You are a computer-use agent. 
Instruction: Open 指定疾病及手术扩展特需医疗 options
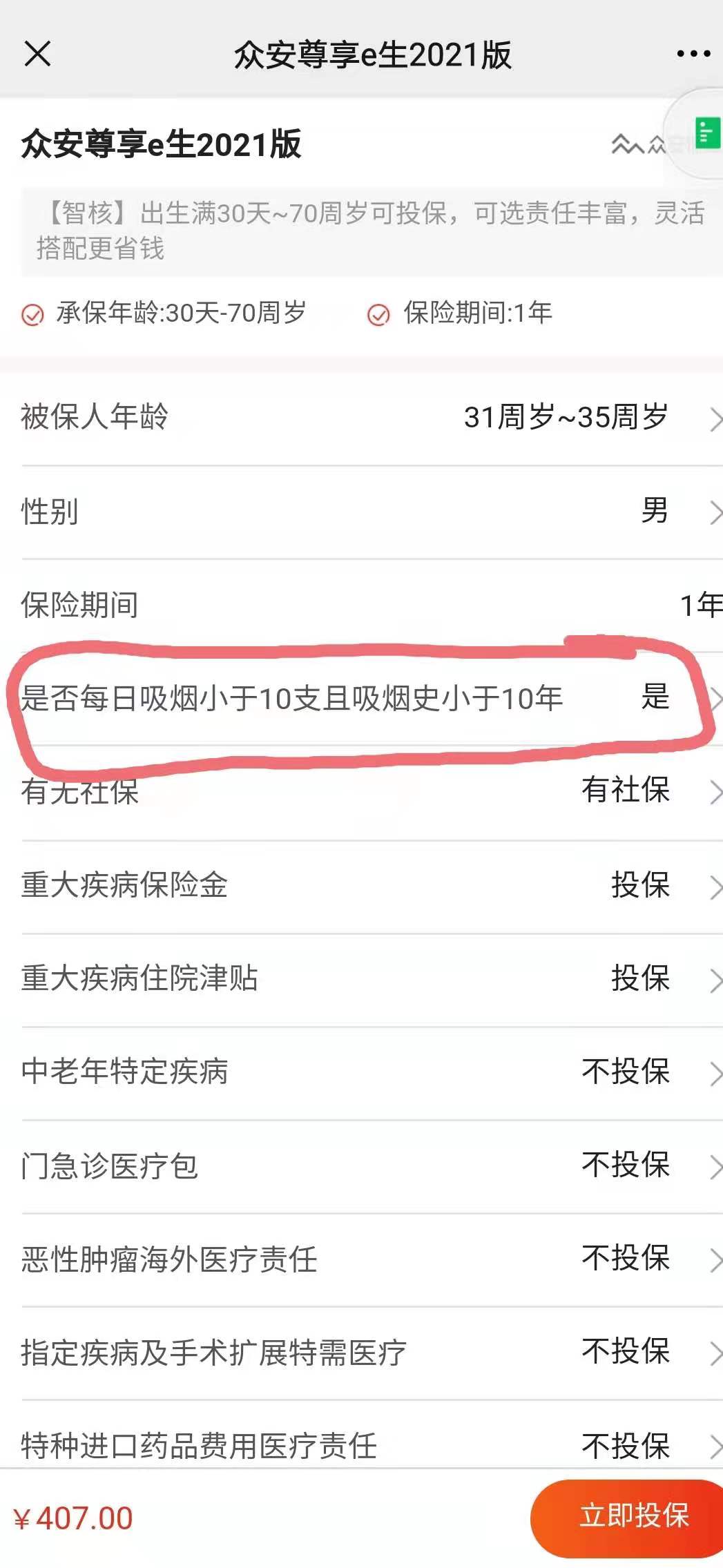pyautogui.click(x=626, y=1352)
